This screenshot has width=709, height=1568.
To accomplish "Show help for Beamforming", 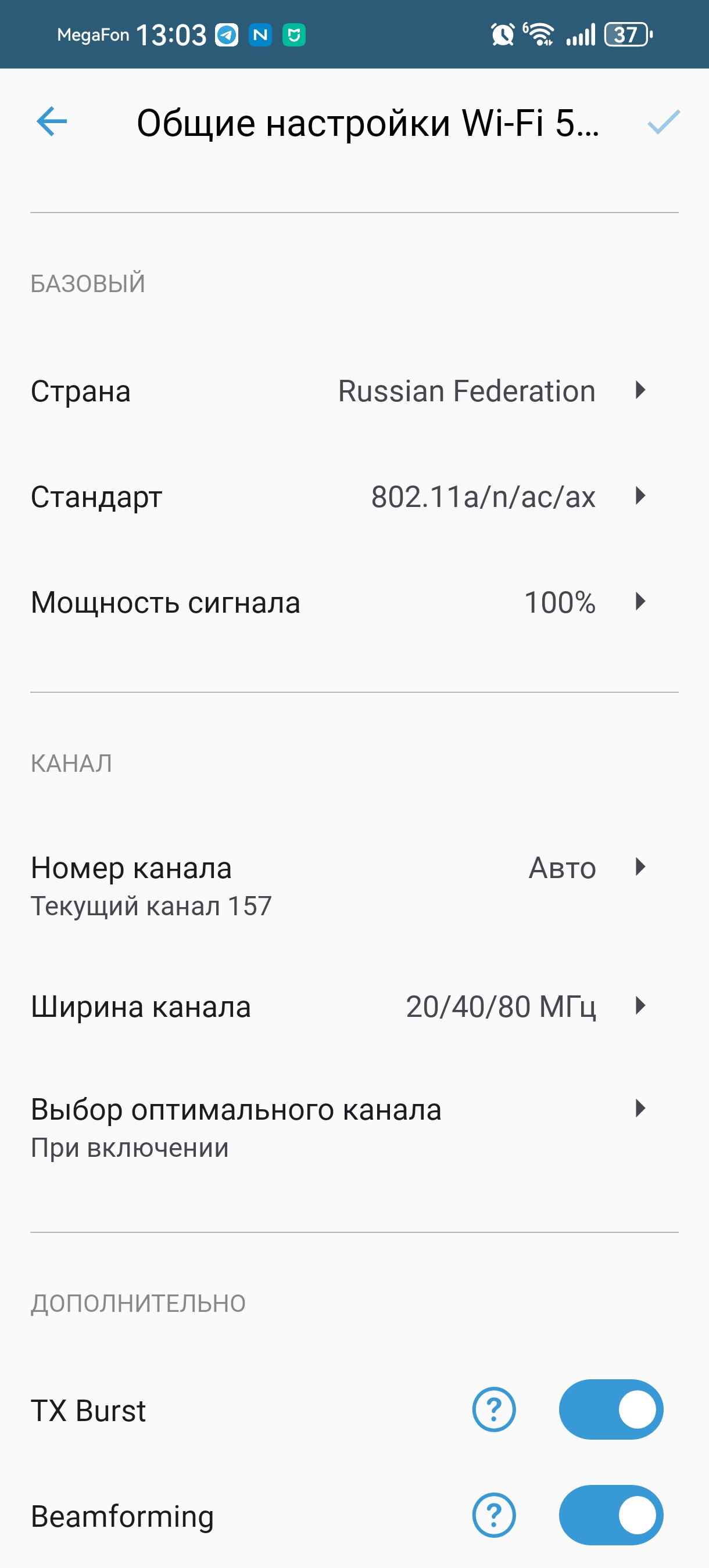I will (494, 1516).
